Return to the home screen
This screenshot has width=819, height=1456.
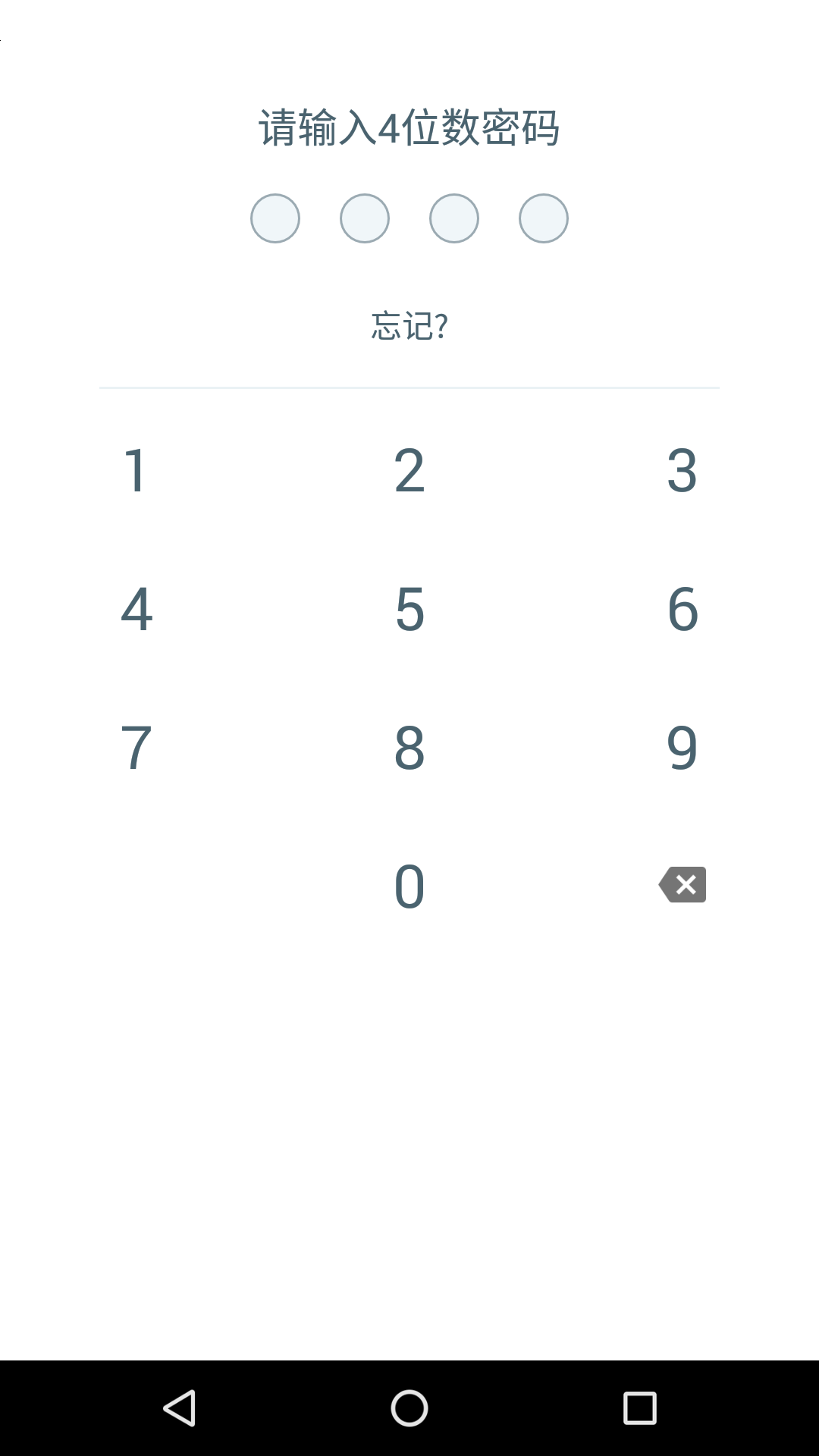409,1408
